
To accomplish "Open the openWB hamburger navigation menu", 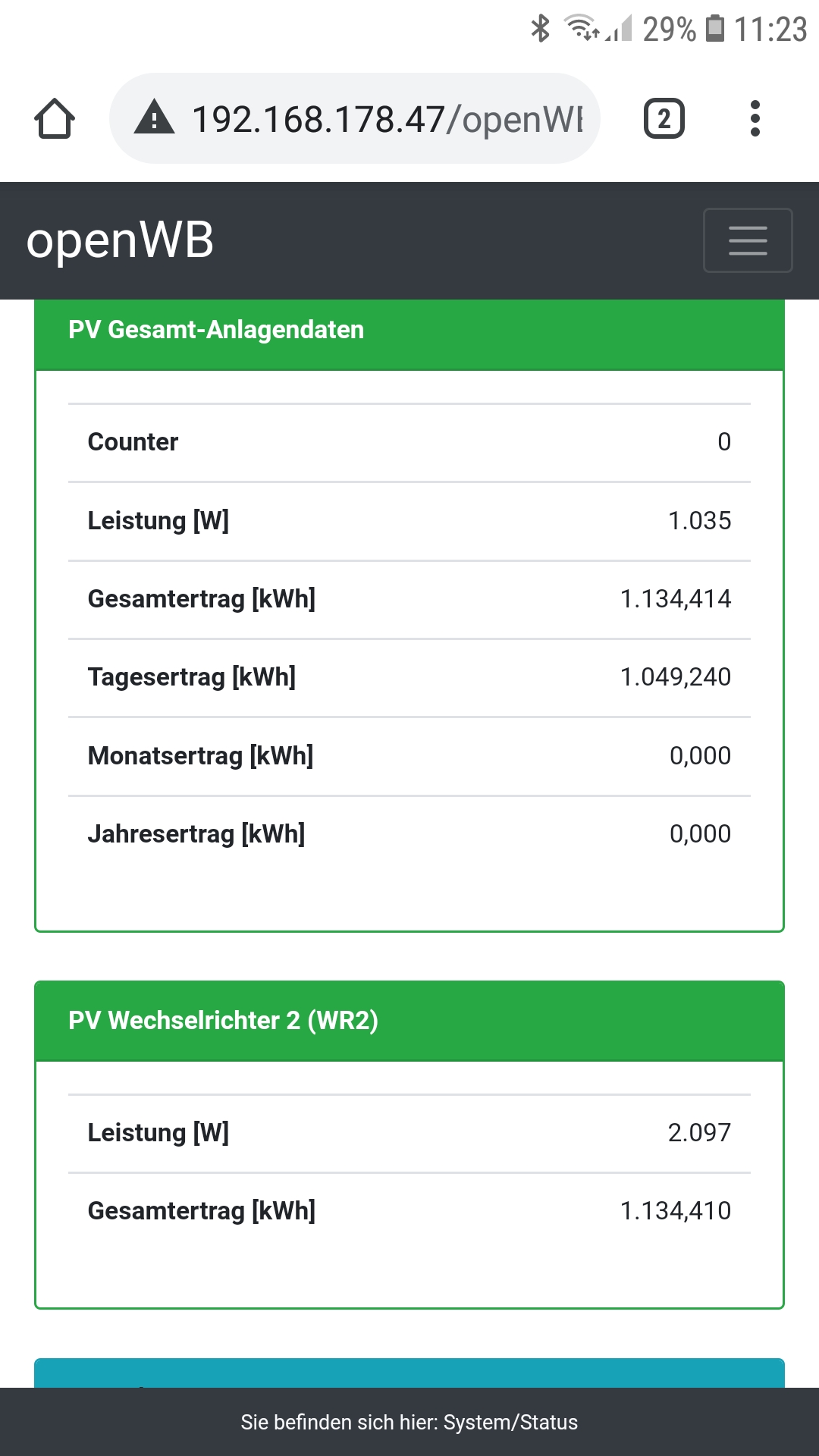I will coord(748,240).
